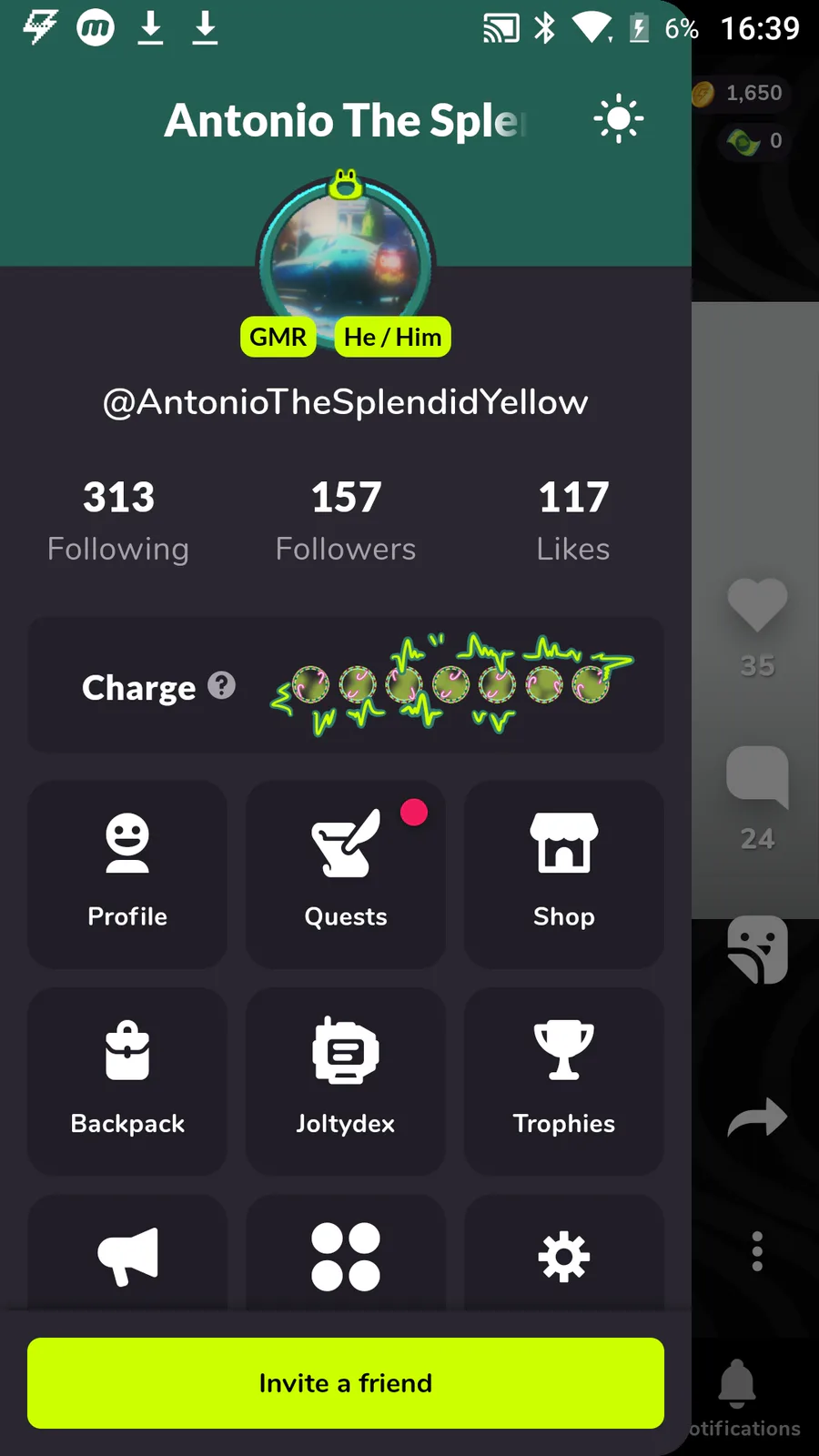The height and width of the screenshot is (1456, 819).
Task: View the 117 Likes count
Action: pos(573,521)
